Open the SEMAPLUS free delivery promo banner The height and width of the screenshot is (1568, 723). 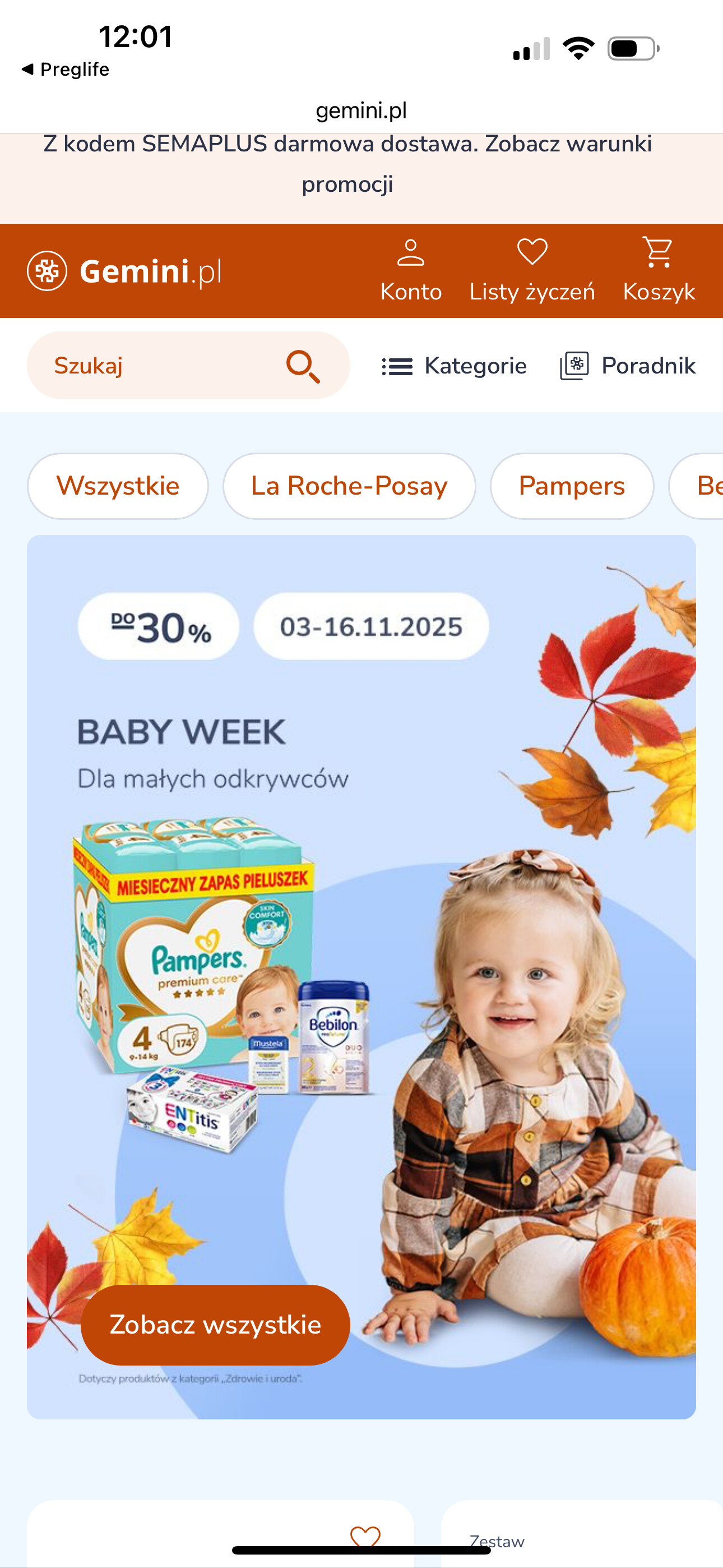click(348, 164)
